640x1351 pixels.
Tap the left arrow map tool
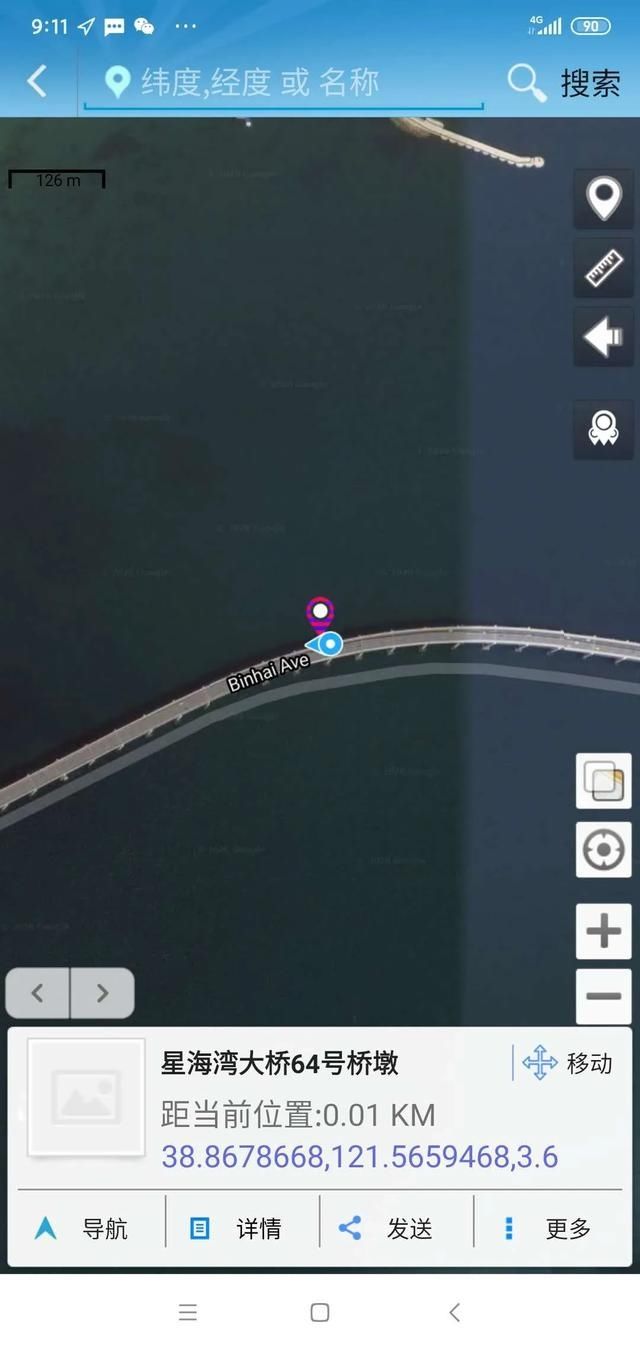point(603,337)
